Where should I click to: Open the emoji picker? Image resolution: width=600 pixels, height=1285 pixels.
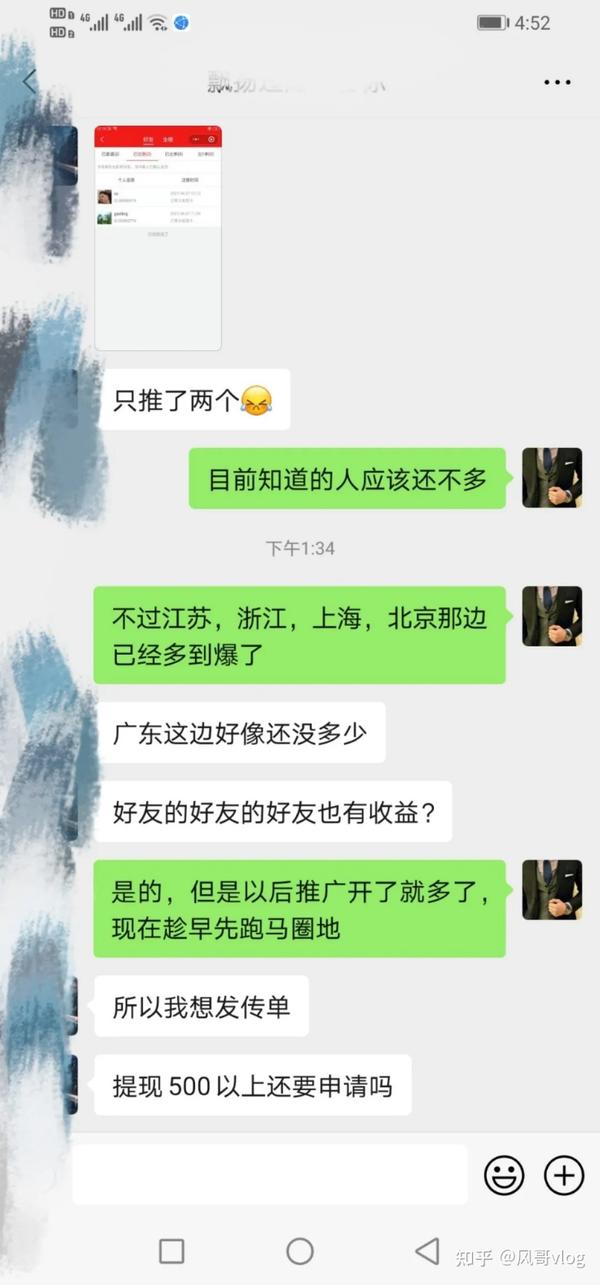click(504, 1175)
